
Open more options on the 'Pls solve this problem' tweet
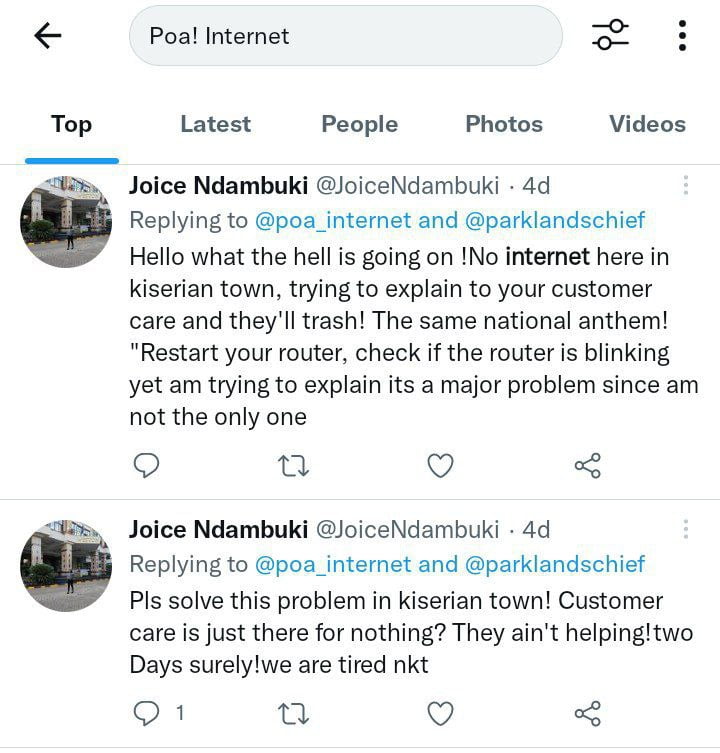tap(686, 530)
